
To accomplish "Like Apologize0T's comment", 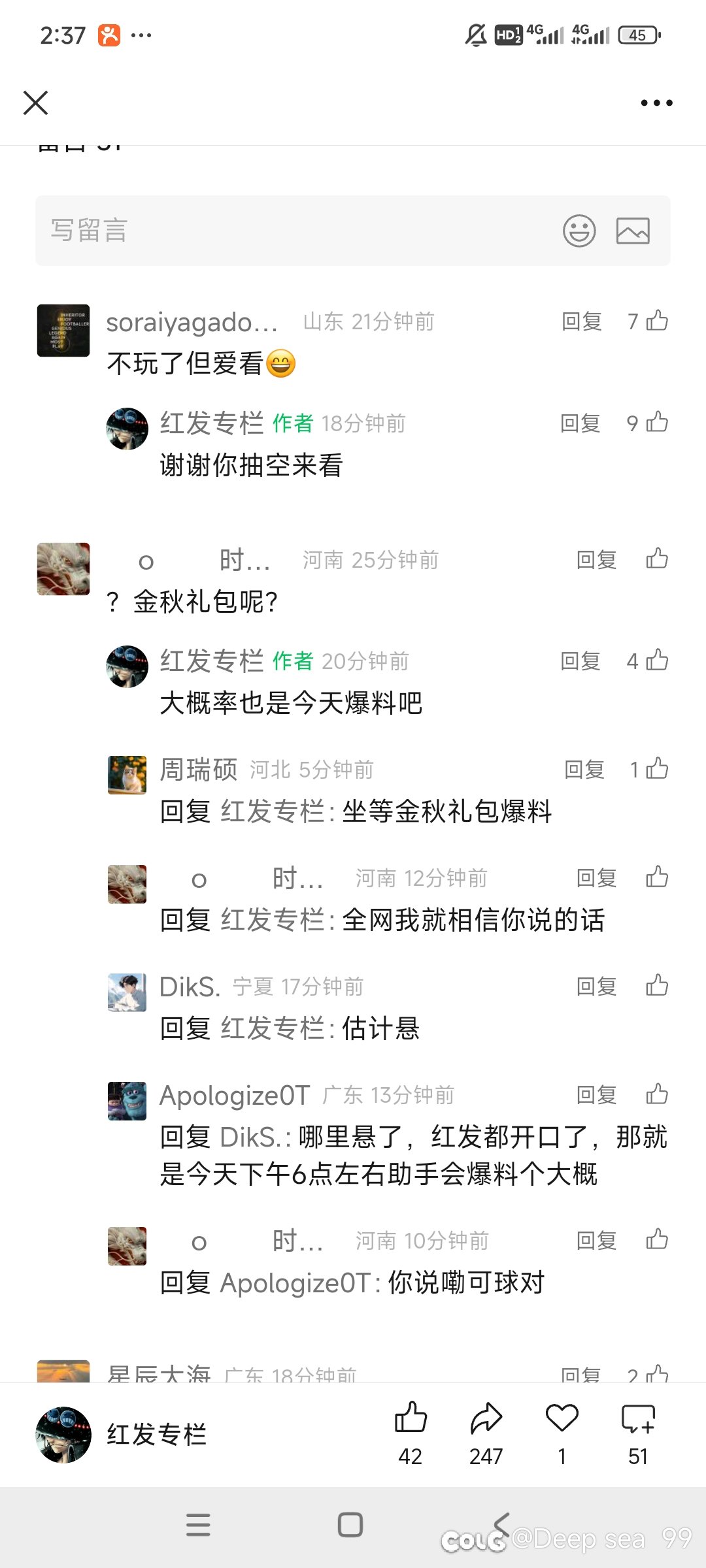I will tap(656, 1094).
